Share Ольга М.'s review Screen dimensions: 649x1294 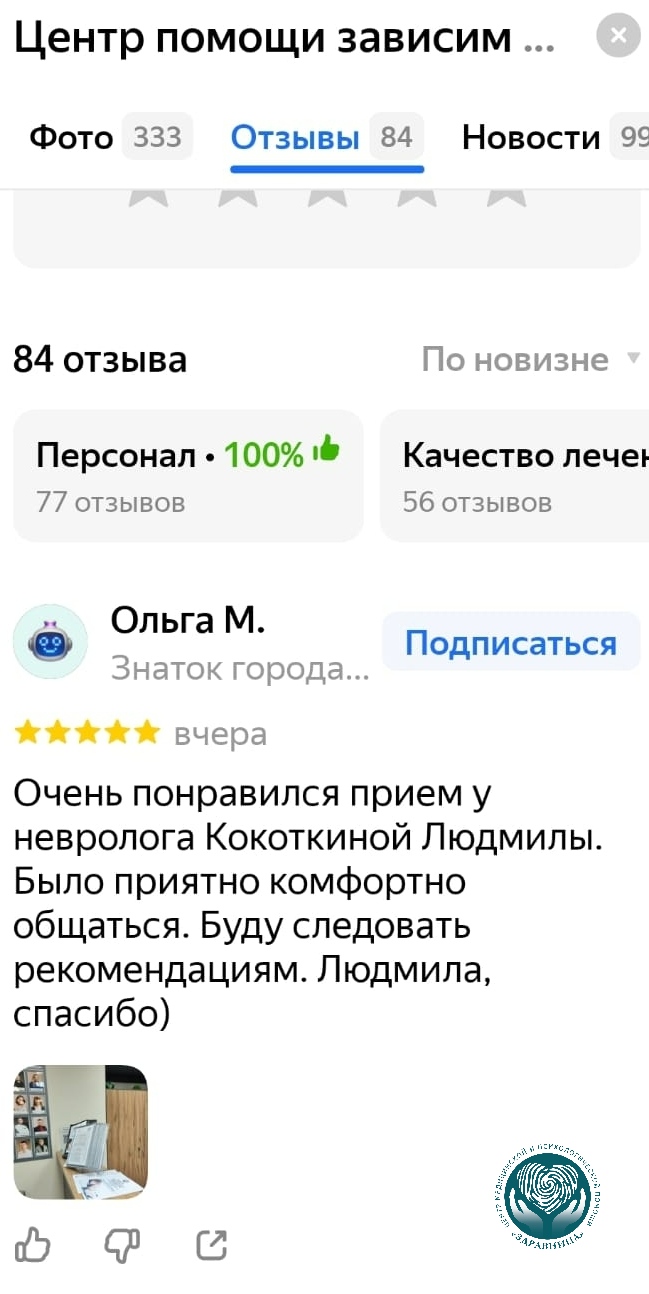[212, 1245]
